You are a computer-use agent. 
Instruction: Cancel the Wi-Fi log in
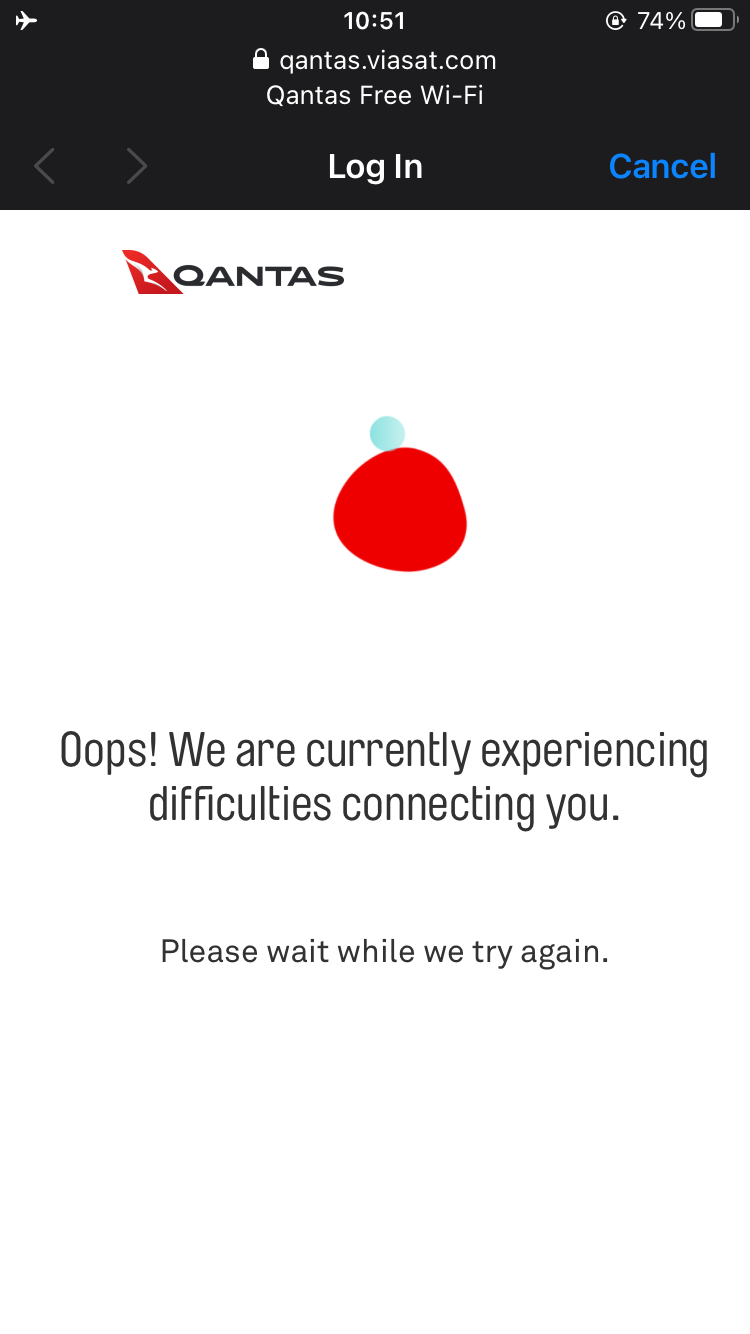pyautogui.click(x=662, y=166)
